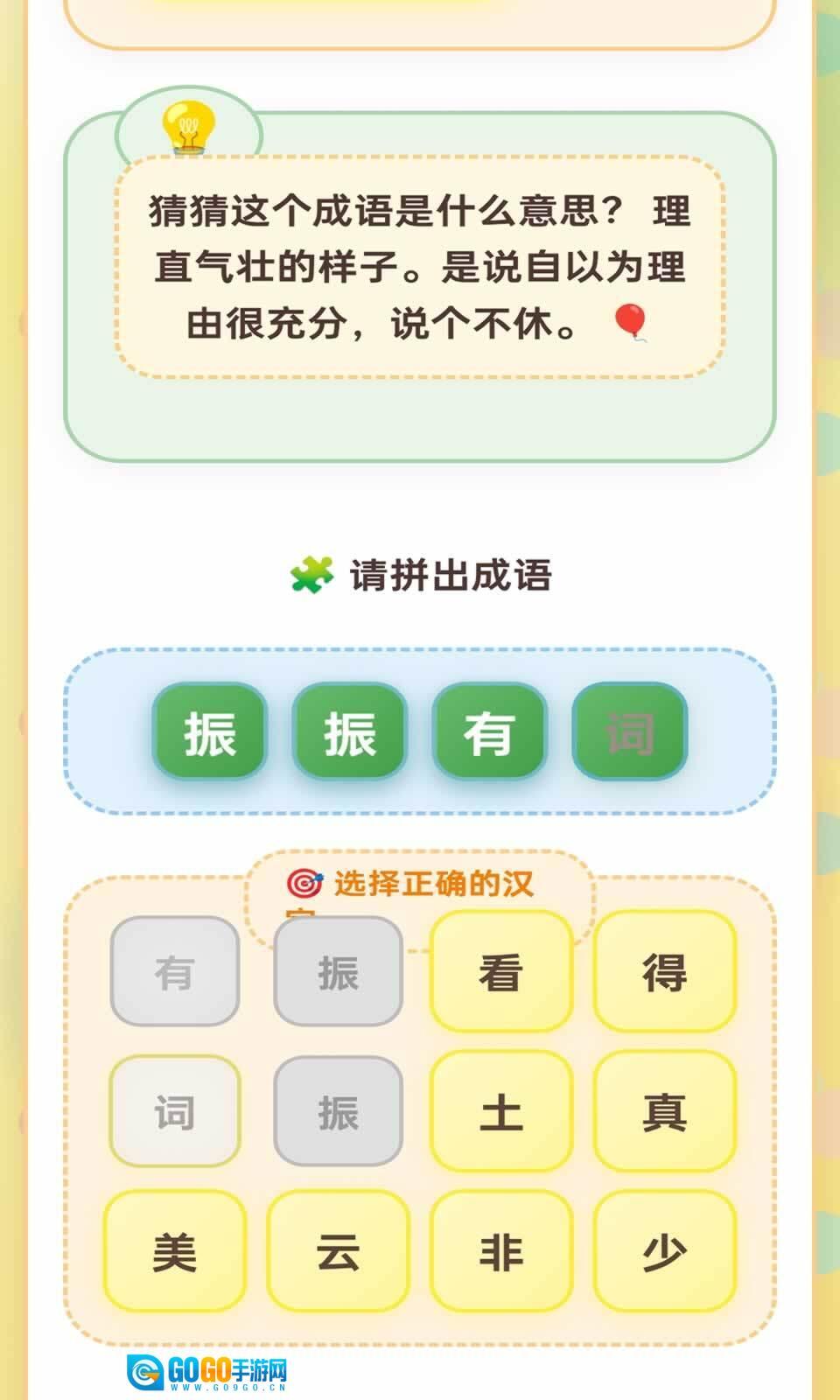Remove 词 from the answer slots
The image size is (840, 1400).
pyautogui.click(x=629, y=731)
